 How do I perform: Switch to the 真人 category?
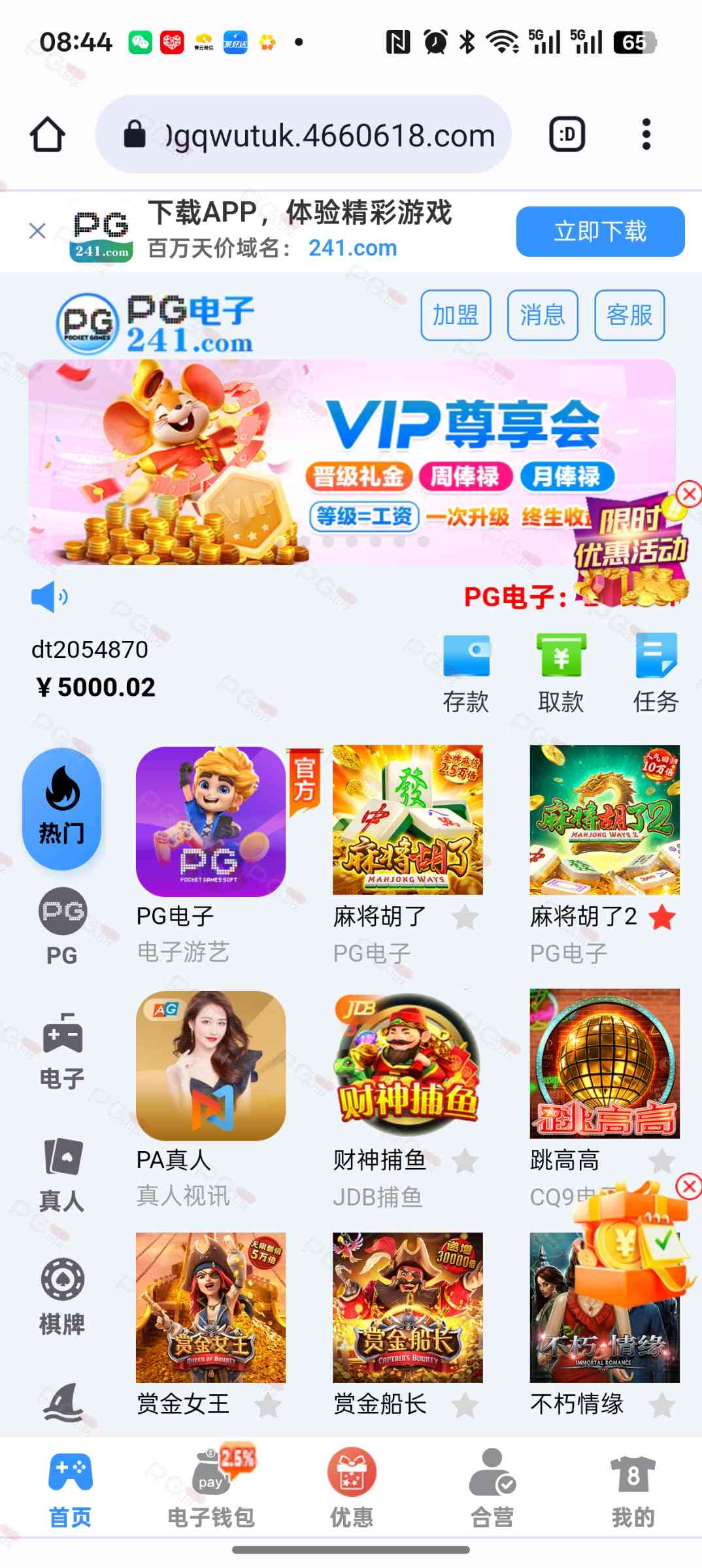click(x=62, y=1173)
